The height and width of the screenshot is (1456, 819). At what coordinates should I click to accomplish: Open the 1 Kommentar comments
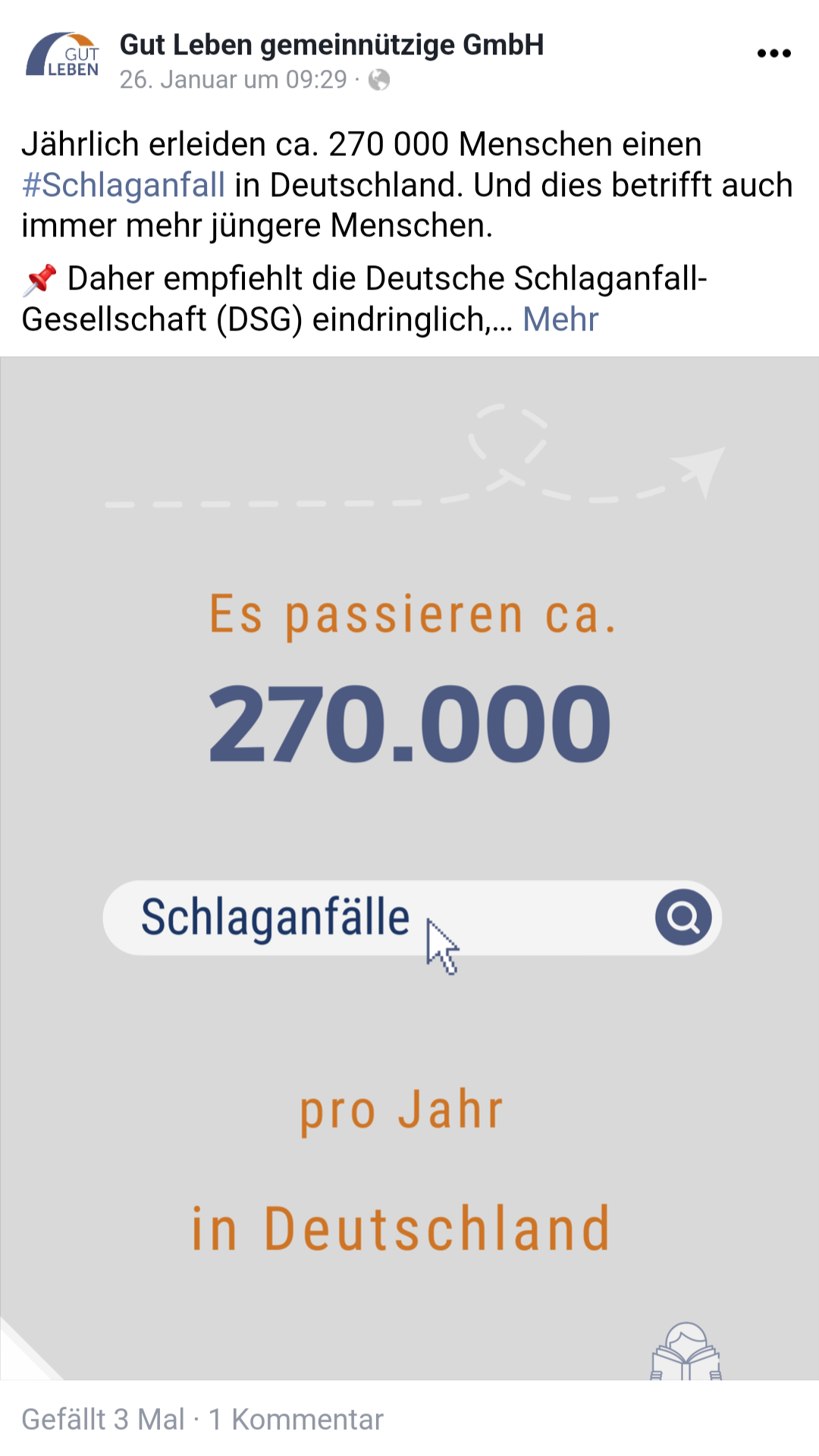point(296,1420)
